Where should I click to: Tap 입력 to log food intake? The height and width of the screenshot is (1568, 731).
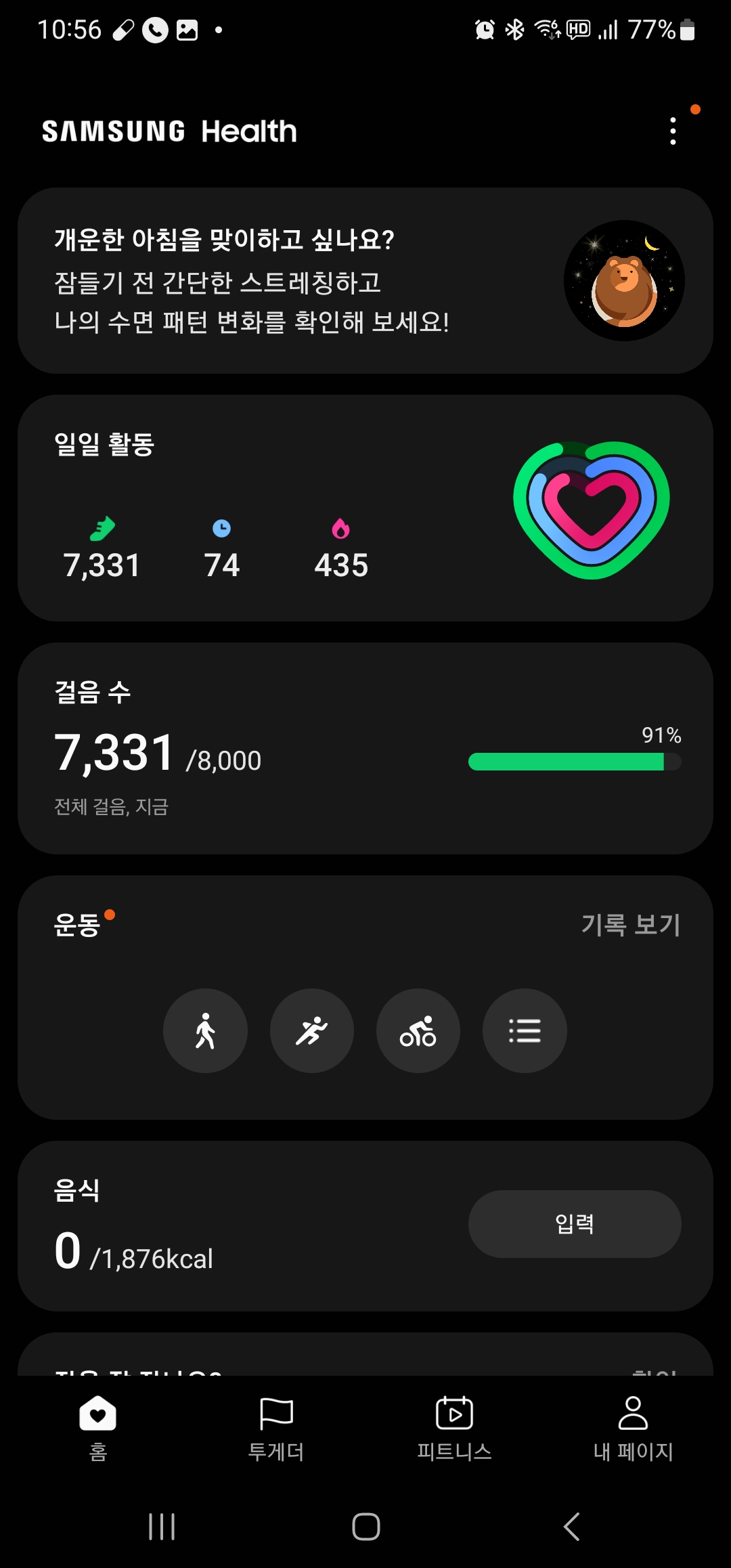(575, 1224)
